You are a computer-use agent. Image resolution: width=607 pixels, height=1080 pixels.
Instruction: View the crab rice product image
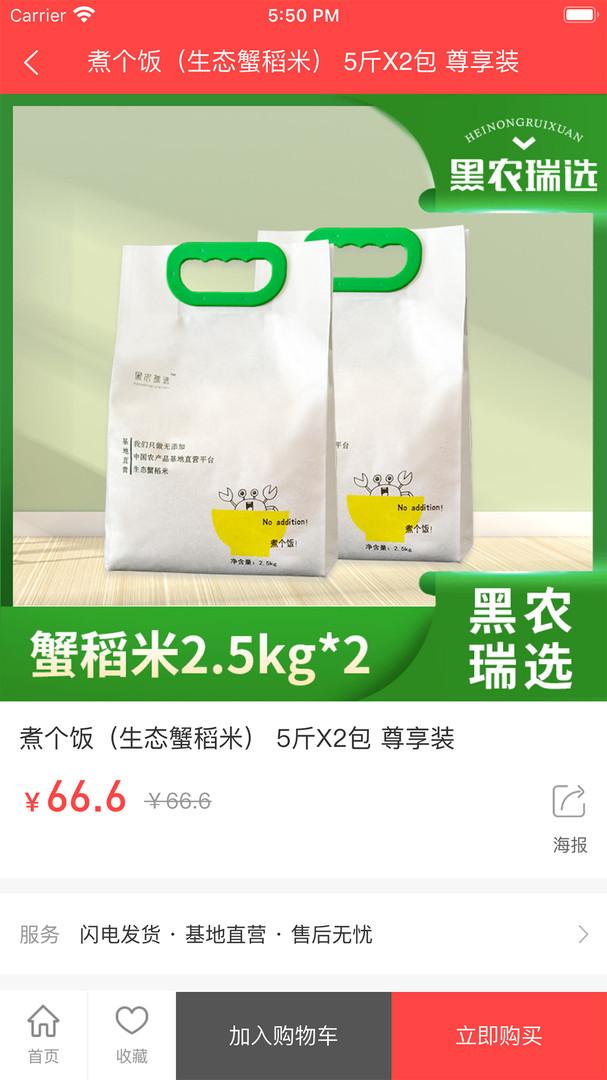tap(303, 397)
